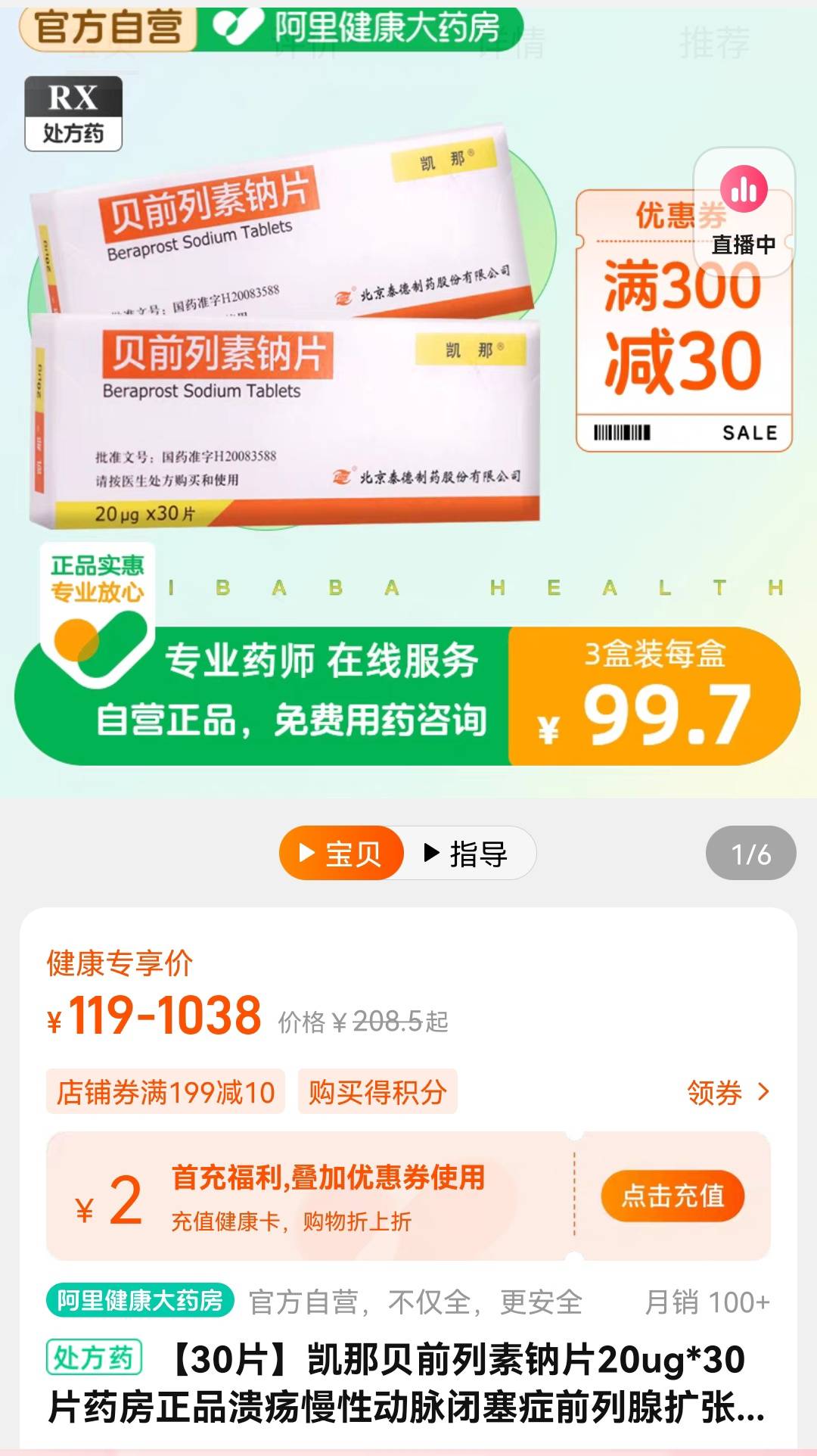Tap 领券 to claim coupons
The height and width of the screenshot is (1456, 817).
[727, 1093]
